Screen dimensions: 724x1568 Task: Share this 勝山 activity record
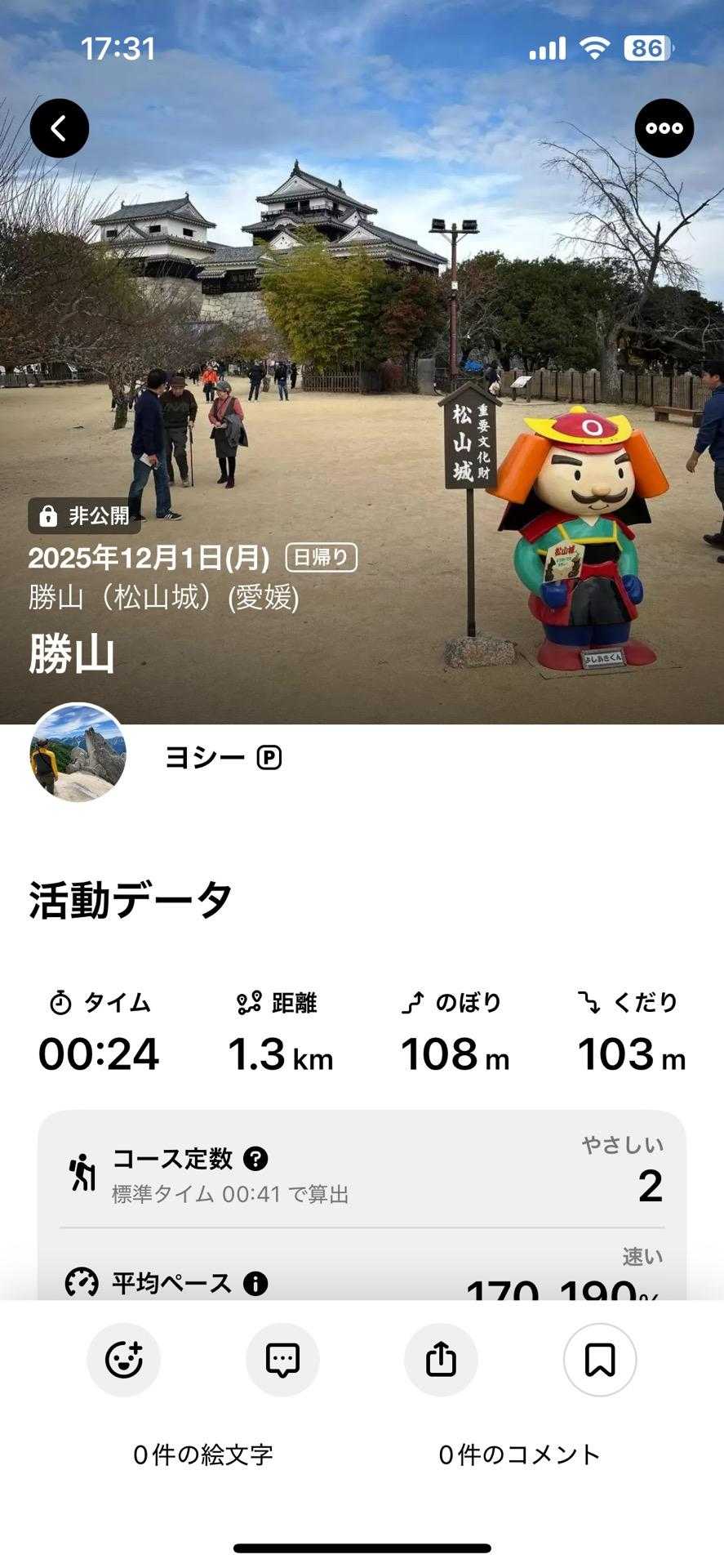441,1360
